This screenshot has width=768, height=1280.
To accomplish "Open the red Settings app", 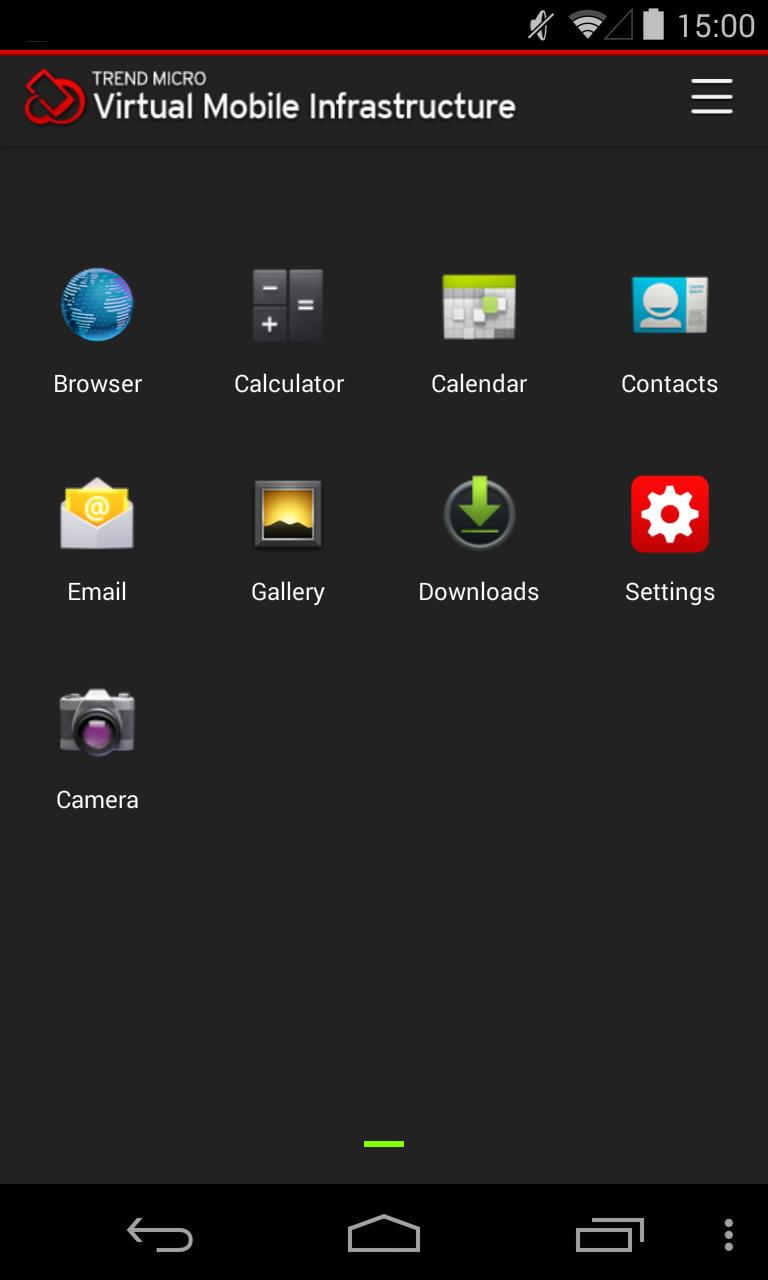I will pos(669,514).
